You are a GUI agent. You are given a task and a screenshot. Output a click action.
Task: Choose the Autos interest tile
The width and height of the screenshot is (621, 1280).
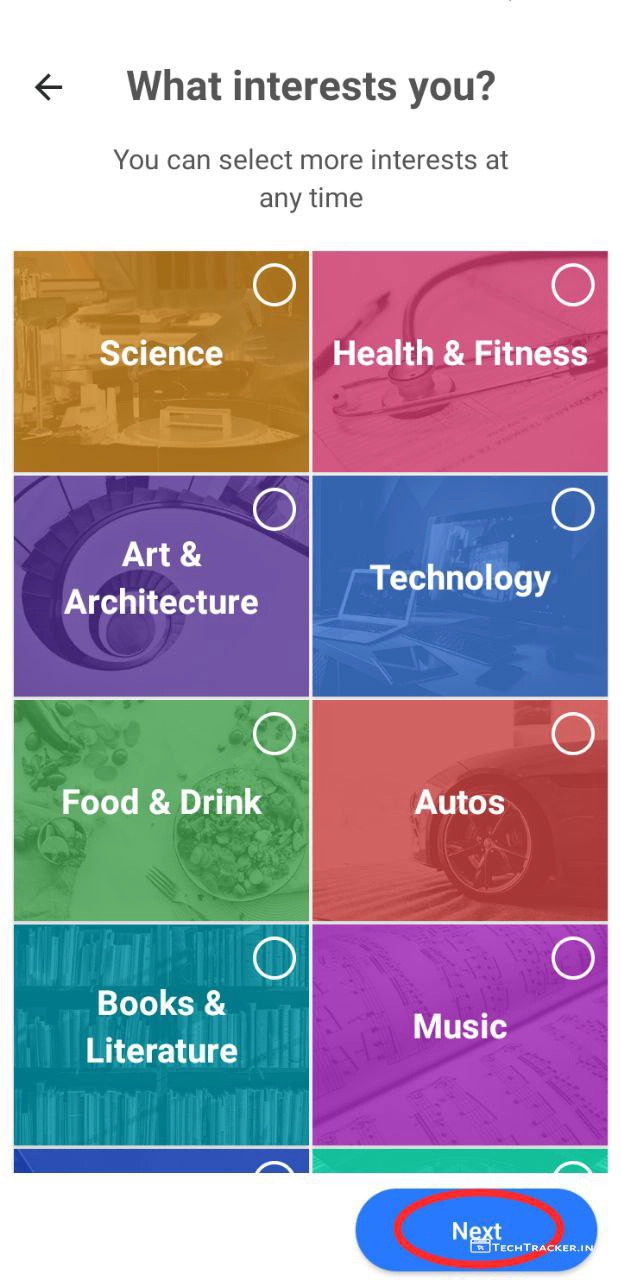[x=460, y=809]
